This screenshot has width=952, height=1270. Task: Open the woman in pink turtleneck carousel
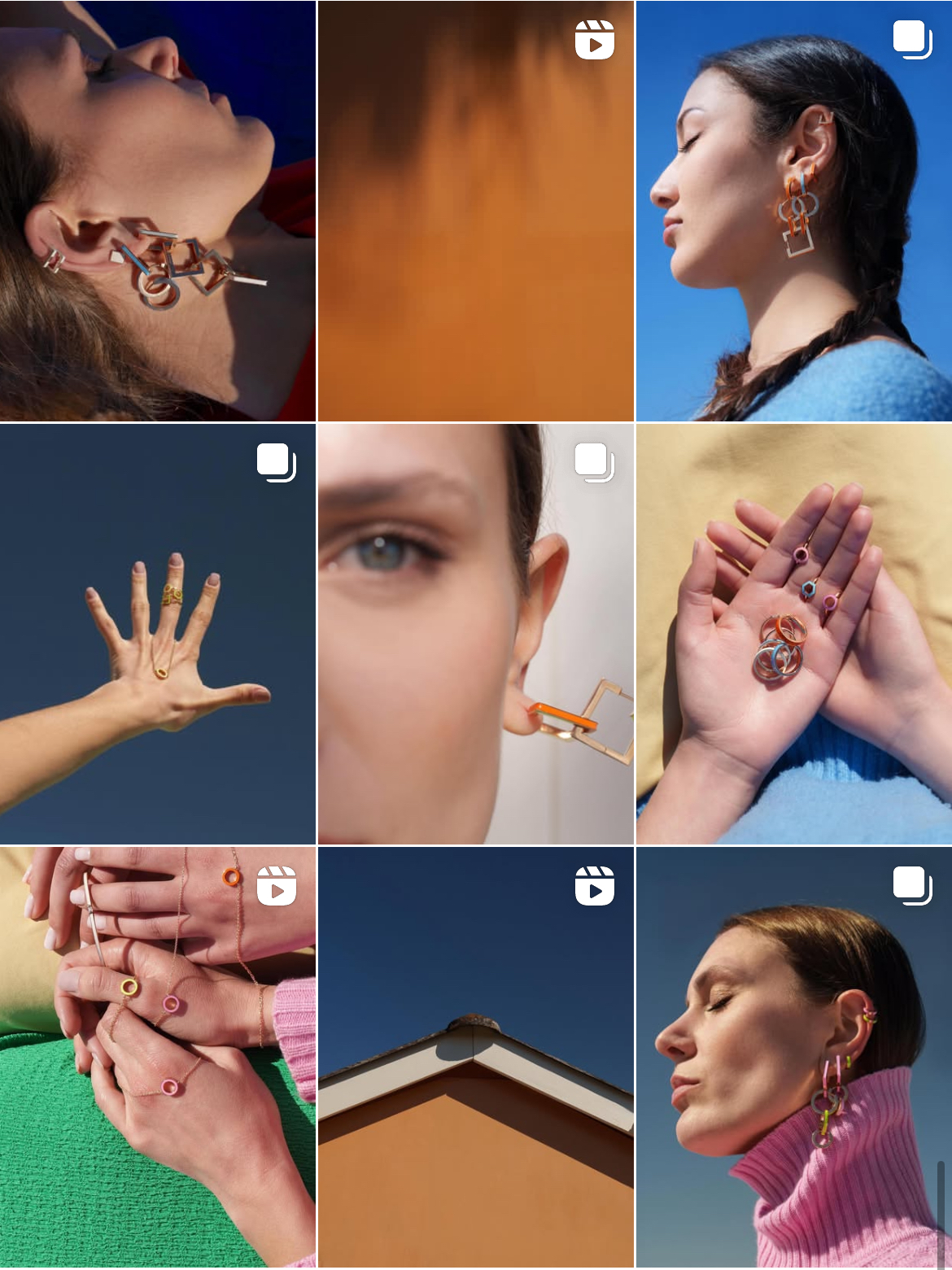[x=793, y=1057]
